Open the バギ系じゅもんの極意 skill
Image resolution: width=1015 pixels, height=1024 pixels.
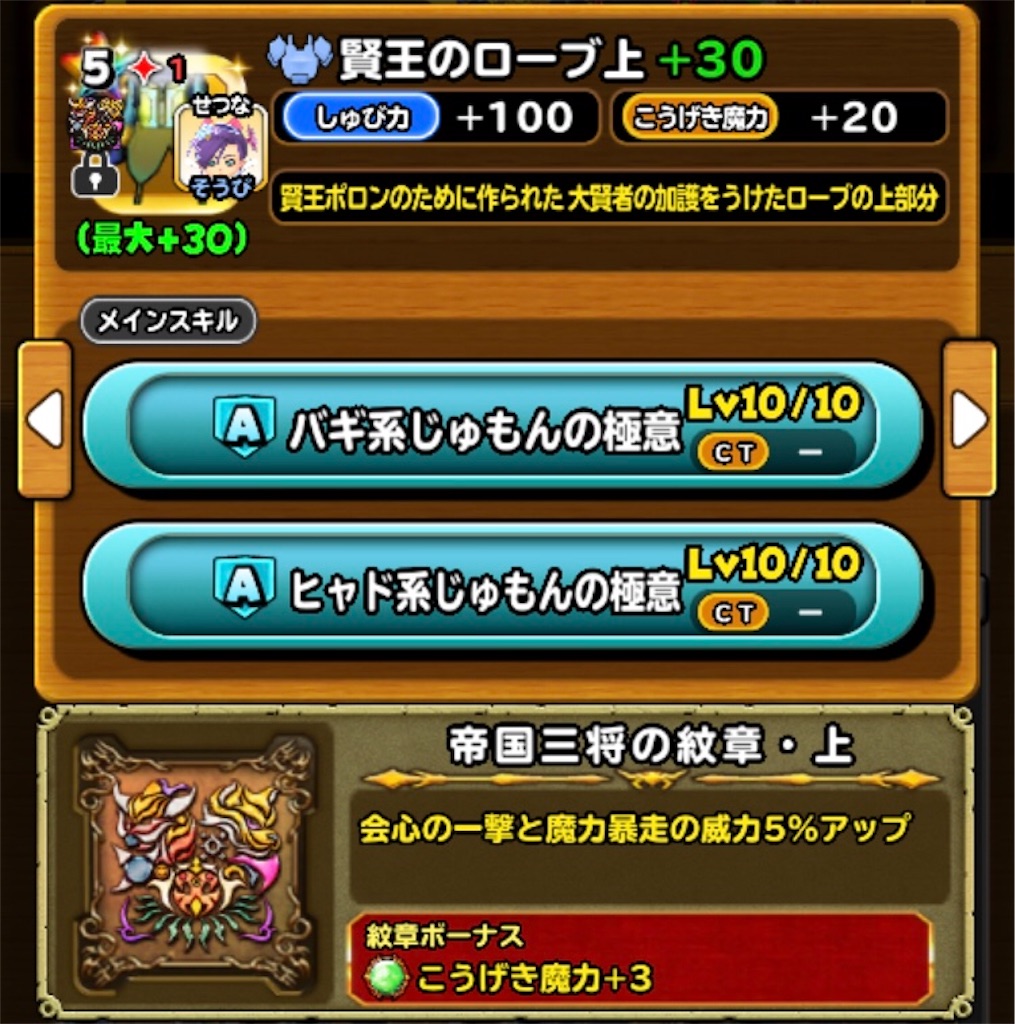click(504, 426)
